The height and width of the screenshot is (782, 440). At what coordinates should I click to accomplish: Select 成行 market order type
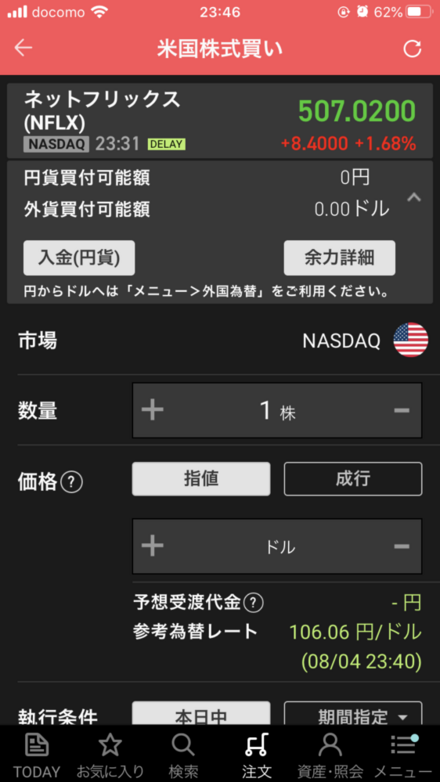tap(353, 479)
